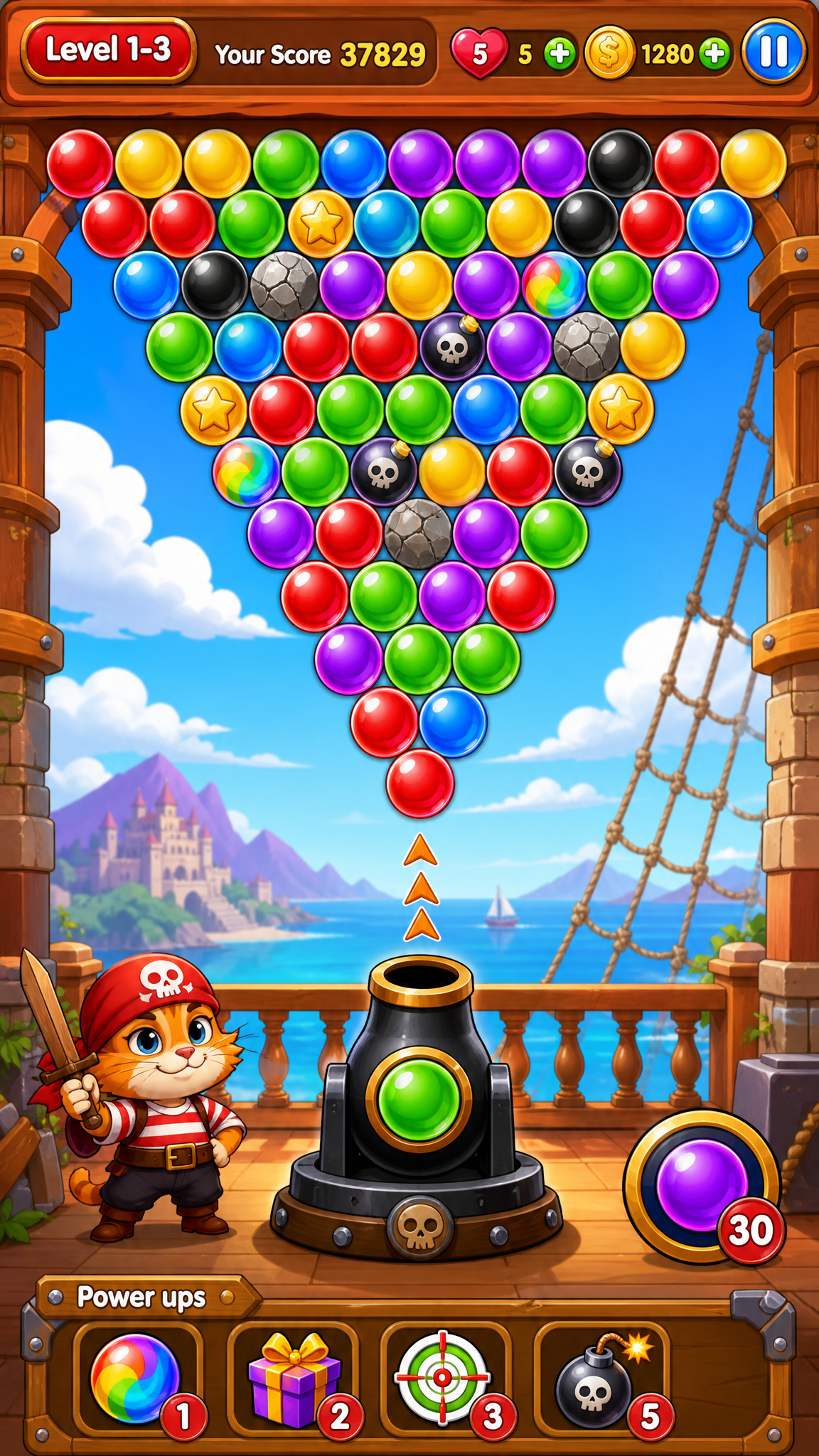Pause the game

point(773,52)
